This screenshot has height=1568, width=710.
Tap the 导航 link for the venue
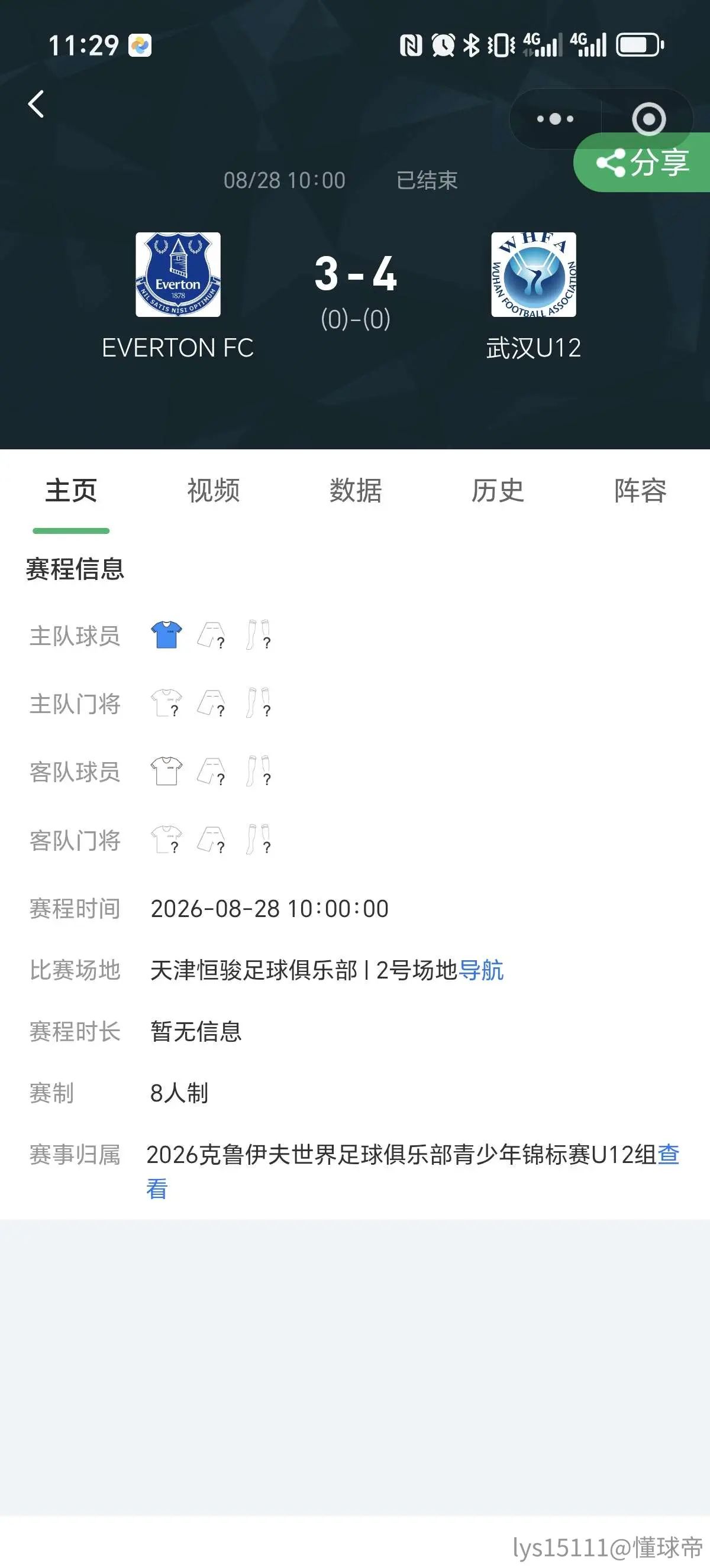pos(481,970)
